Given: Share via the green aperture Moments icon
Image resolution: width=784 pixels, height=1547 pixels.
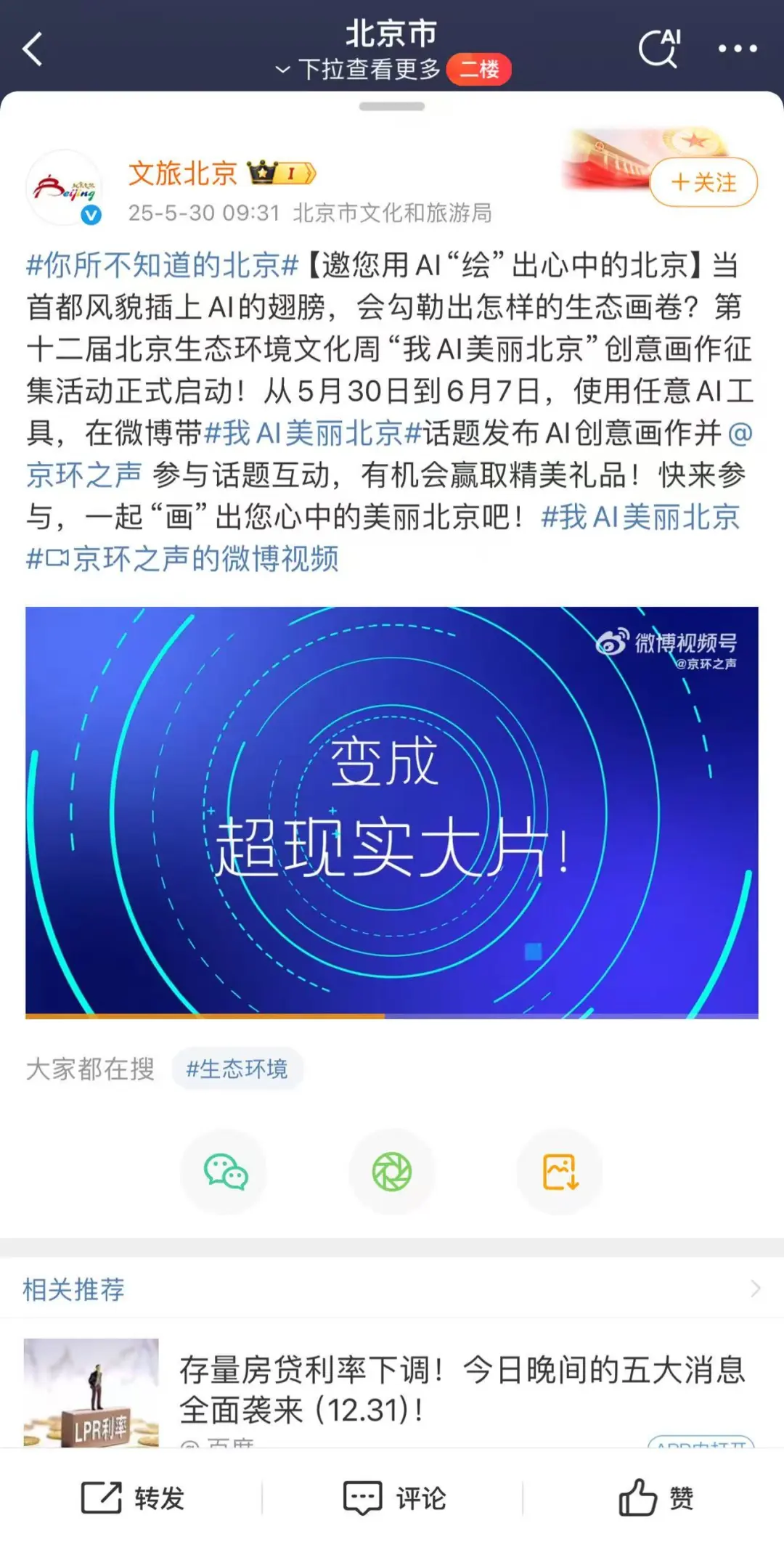Looking at the screenshot, I should [x=392, y=1172].
